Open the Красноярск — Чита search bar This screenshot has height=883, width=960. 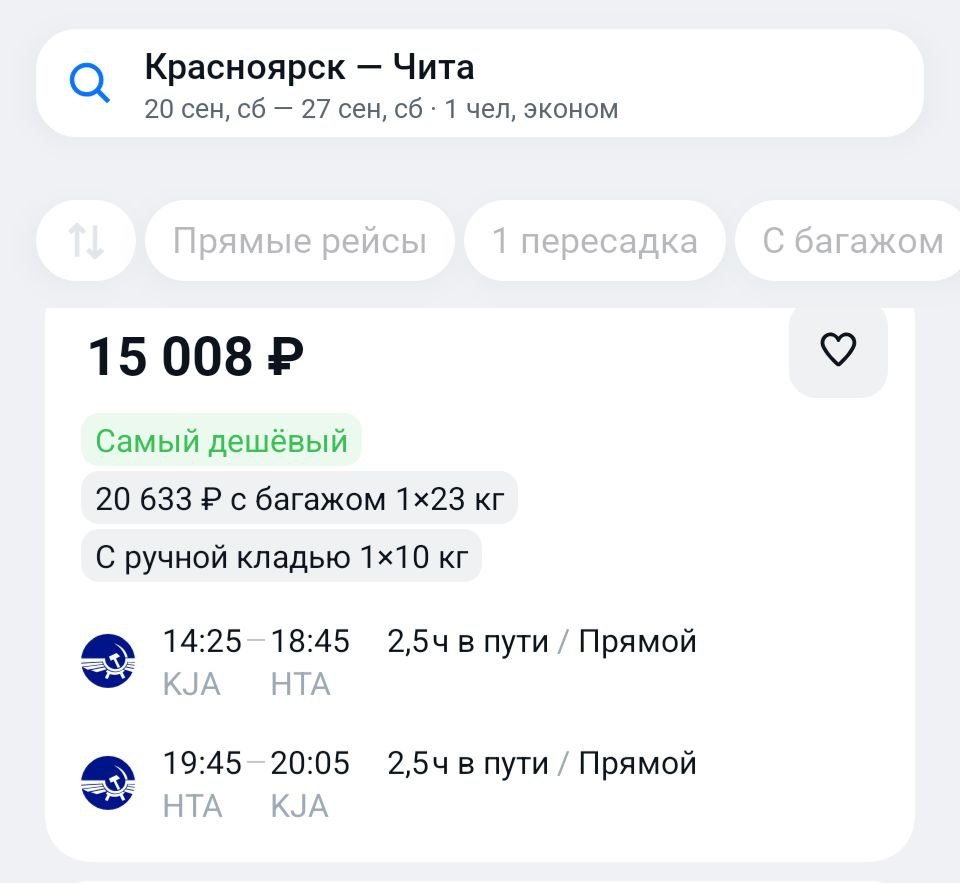click(x=479, y=83)
